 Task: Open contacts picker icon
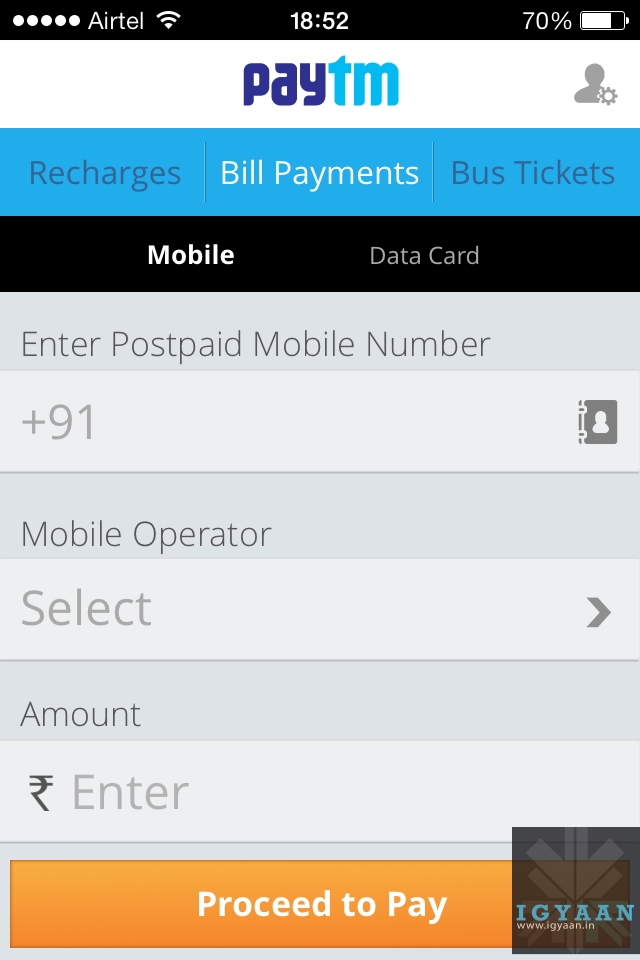point(597,422)
